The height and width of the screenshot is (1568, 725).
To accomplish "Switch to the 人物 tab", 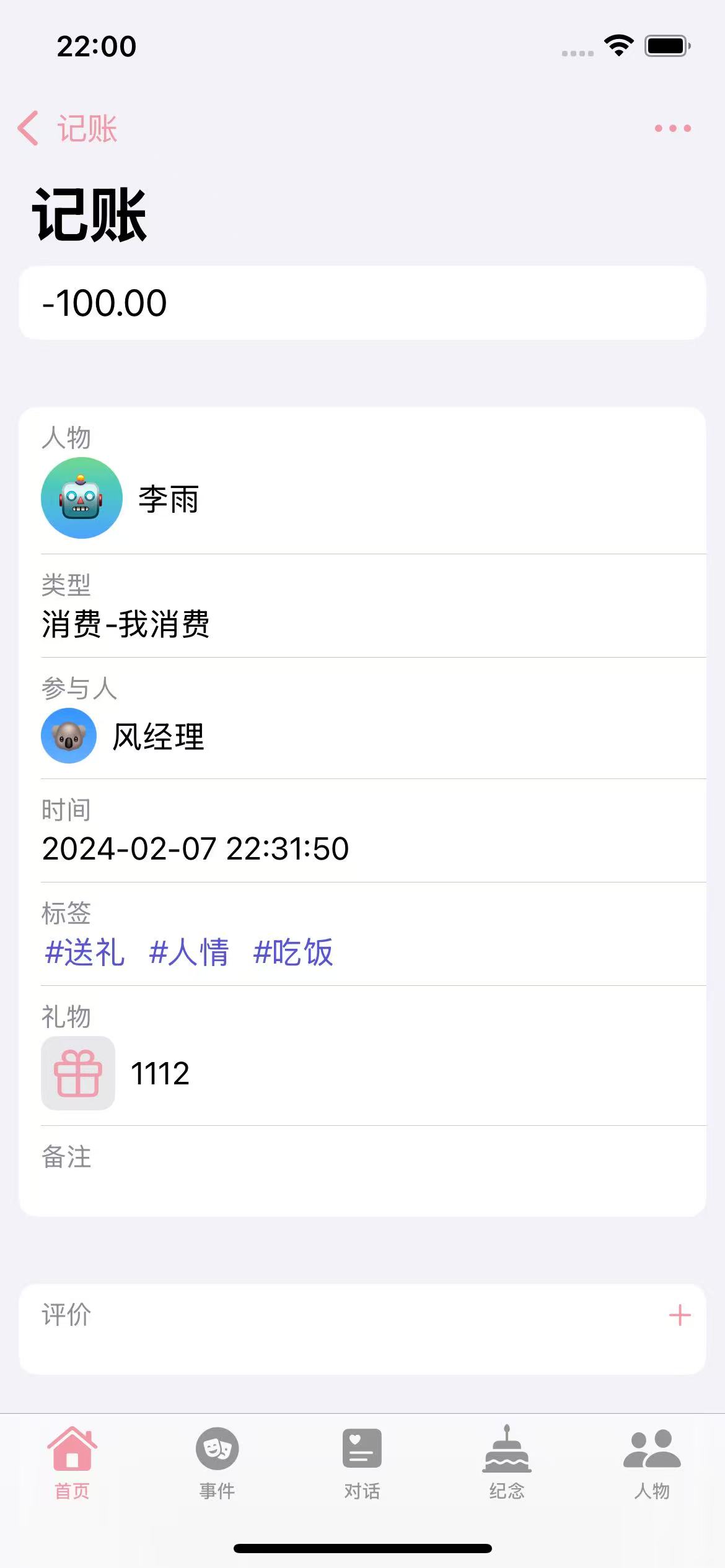I will coord(652,1463).
